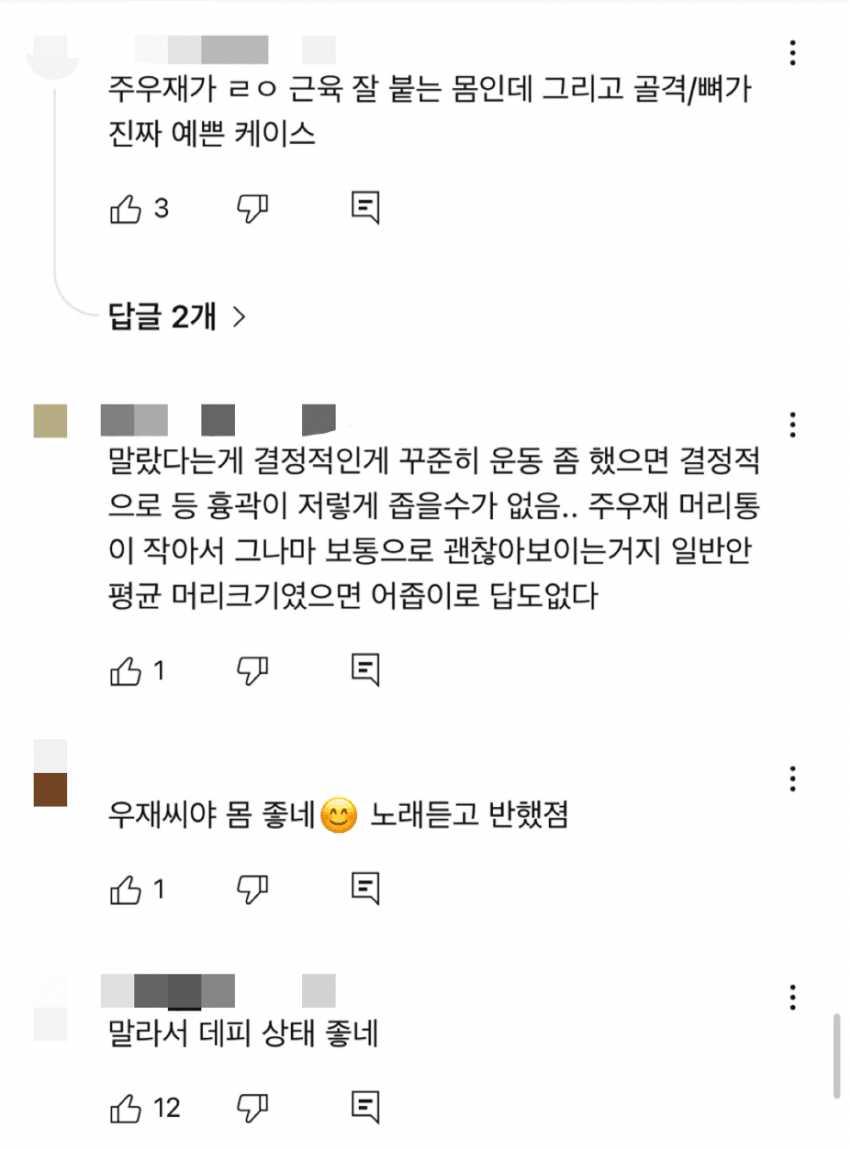Reply to the 근육 잘 붙는 몸 comment
850x1149 pixels.
(x=366, y=208)
